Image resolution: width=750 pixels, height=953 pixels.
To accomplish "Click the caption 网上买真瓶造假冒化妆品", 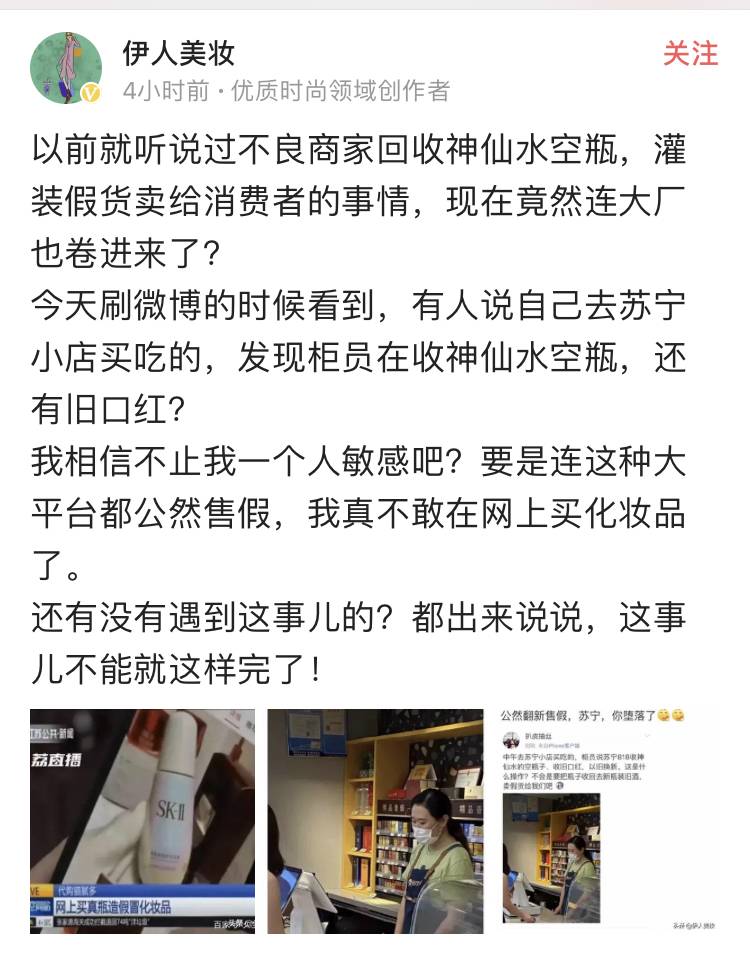I will coord(113,905).
